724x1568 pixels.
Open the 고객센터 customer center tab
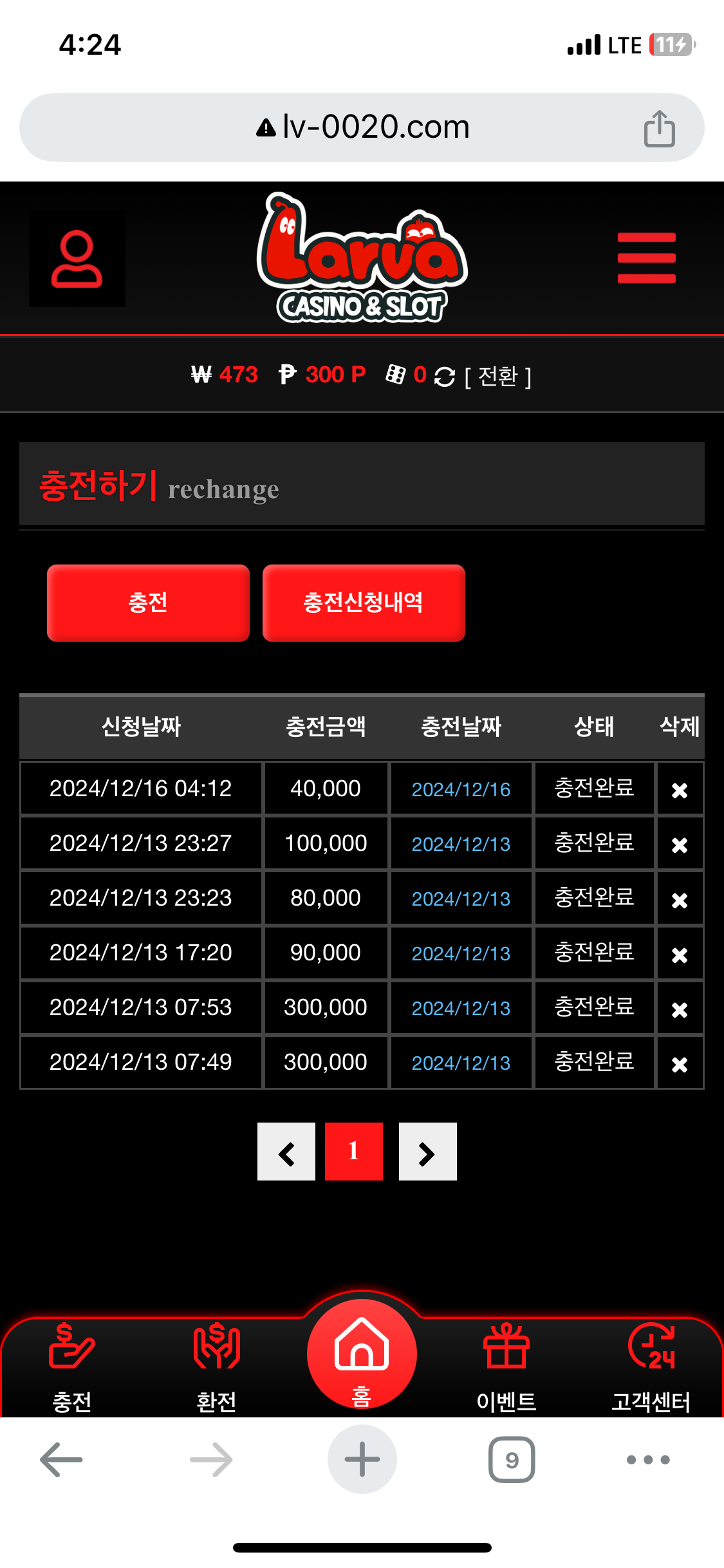(x=651, y=1365)
